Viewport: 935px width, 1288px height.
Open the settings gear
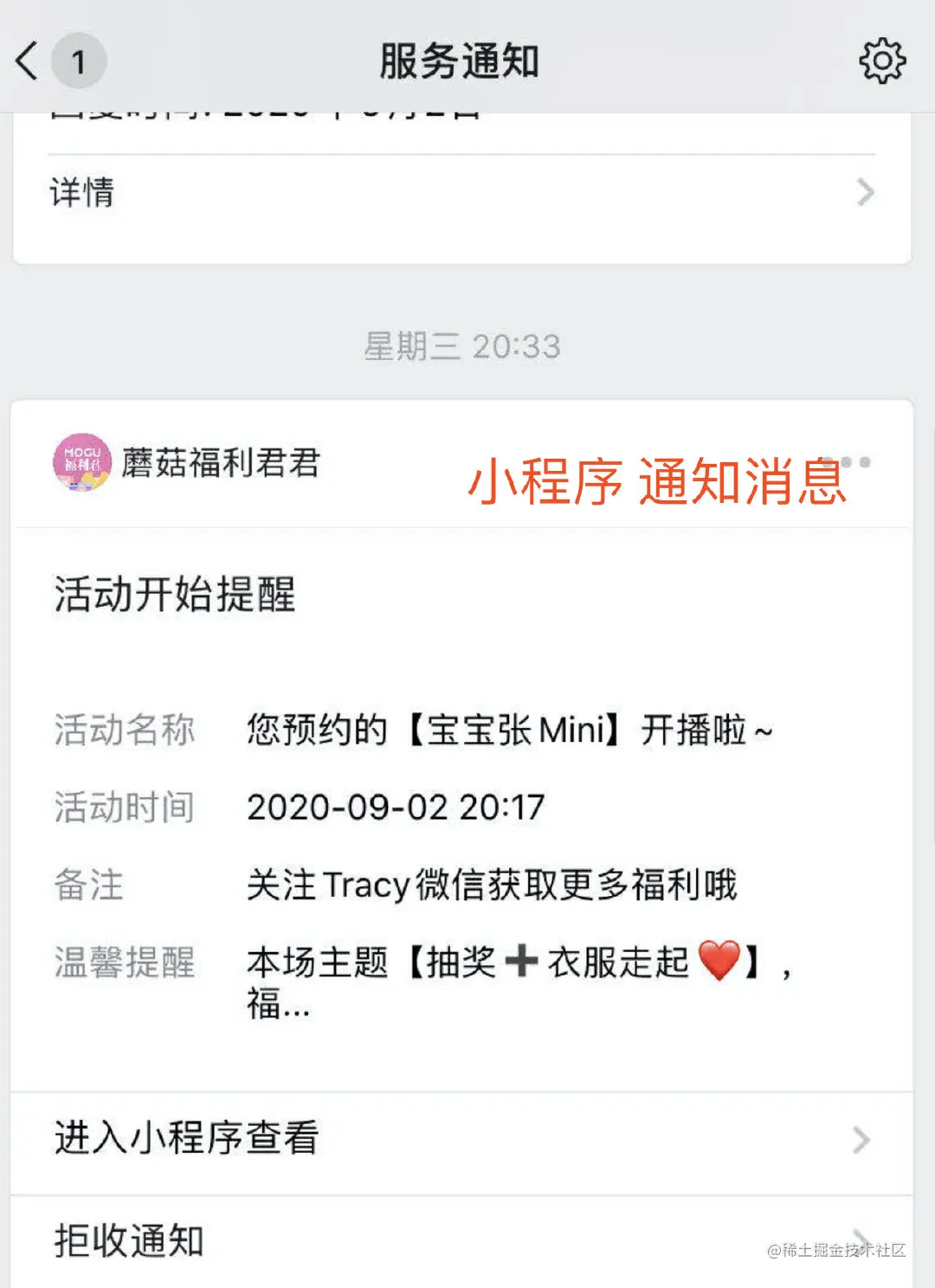pos(881,61)
